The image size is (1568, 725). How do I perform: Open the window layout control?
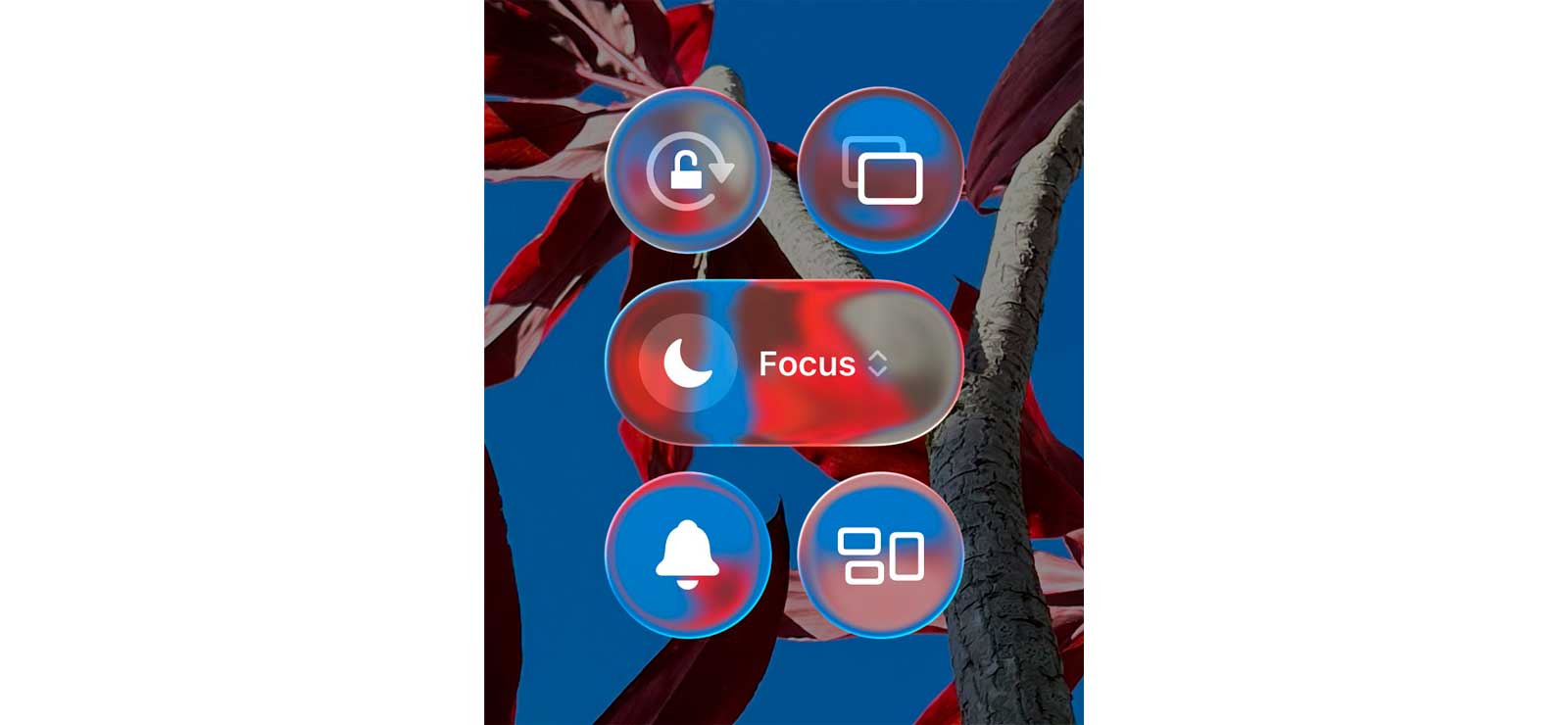[880, 555]
